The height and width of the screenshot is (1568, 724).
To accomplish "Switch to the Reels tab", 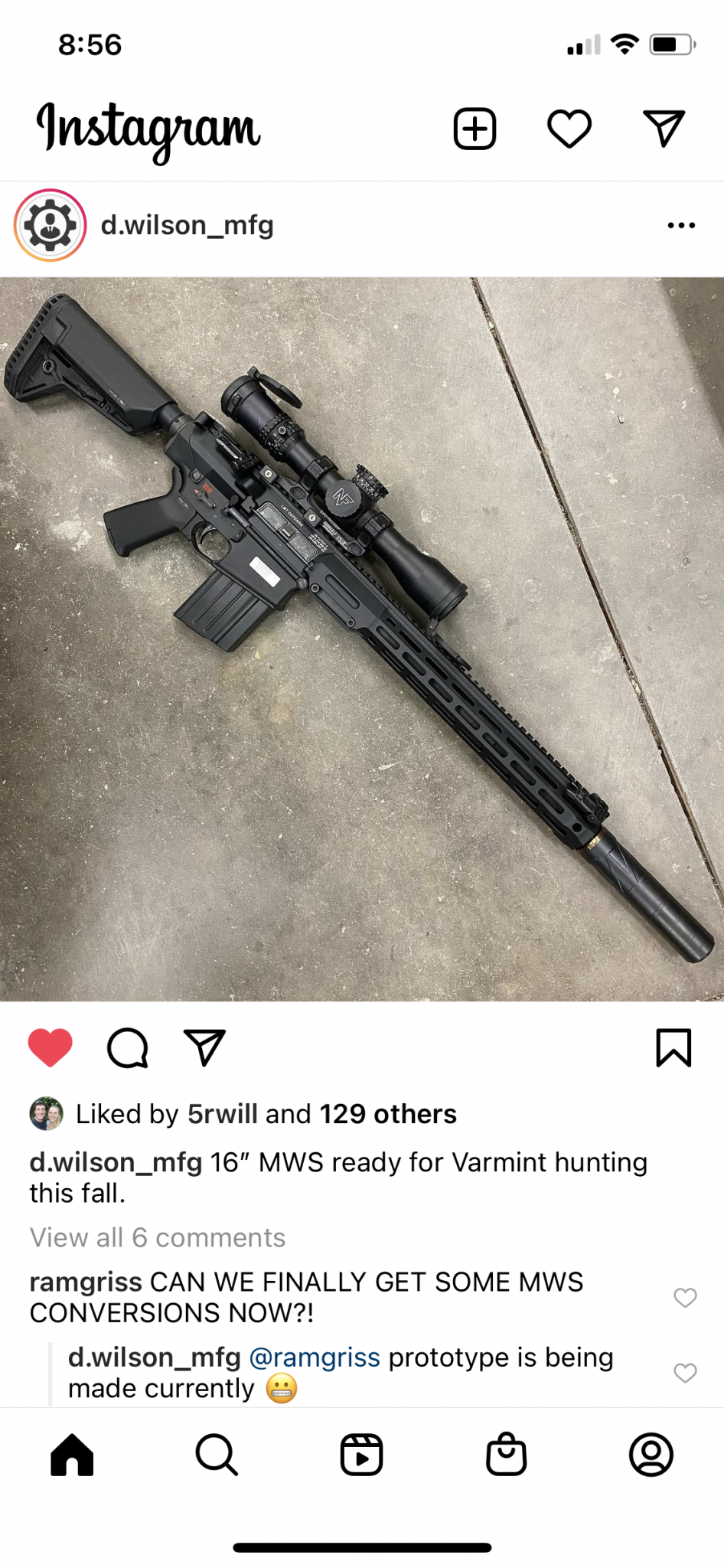I will (x=361, y=1454).
